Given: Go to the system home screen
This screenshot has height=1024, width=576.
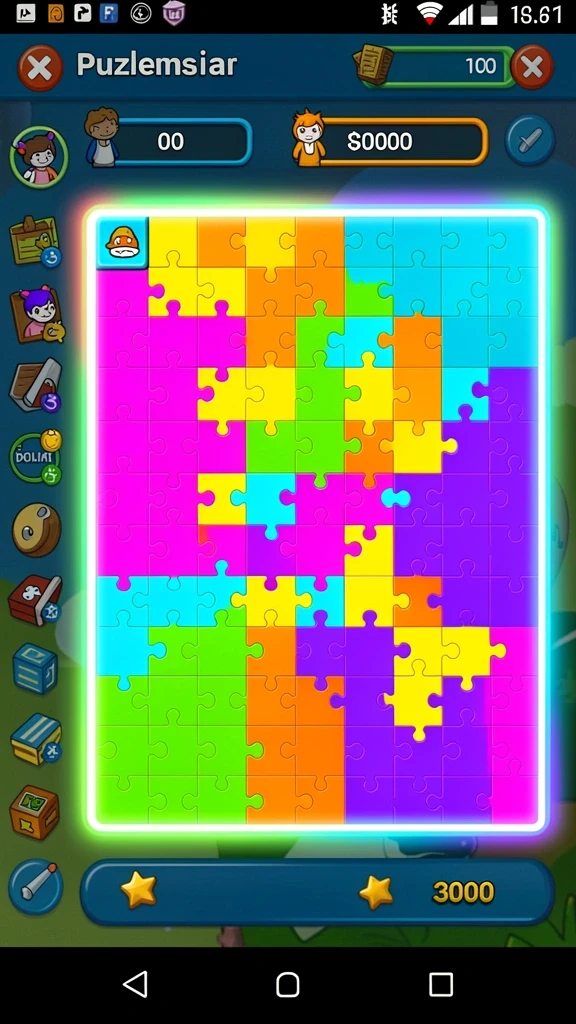Looking at the screenshot, I should click(288, 984).
